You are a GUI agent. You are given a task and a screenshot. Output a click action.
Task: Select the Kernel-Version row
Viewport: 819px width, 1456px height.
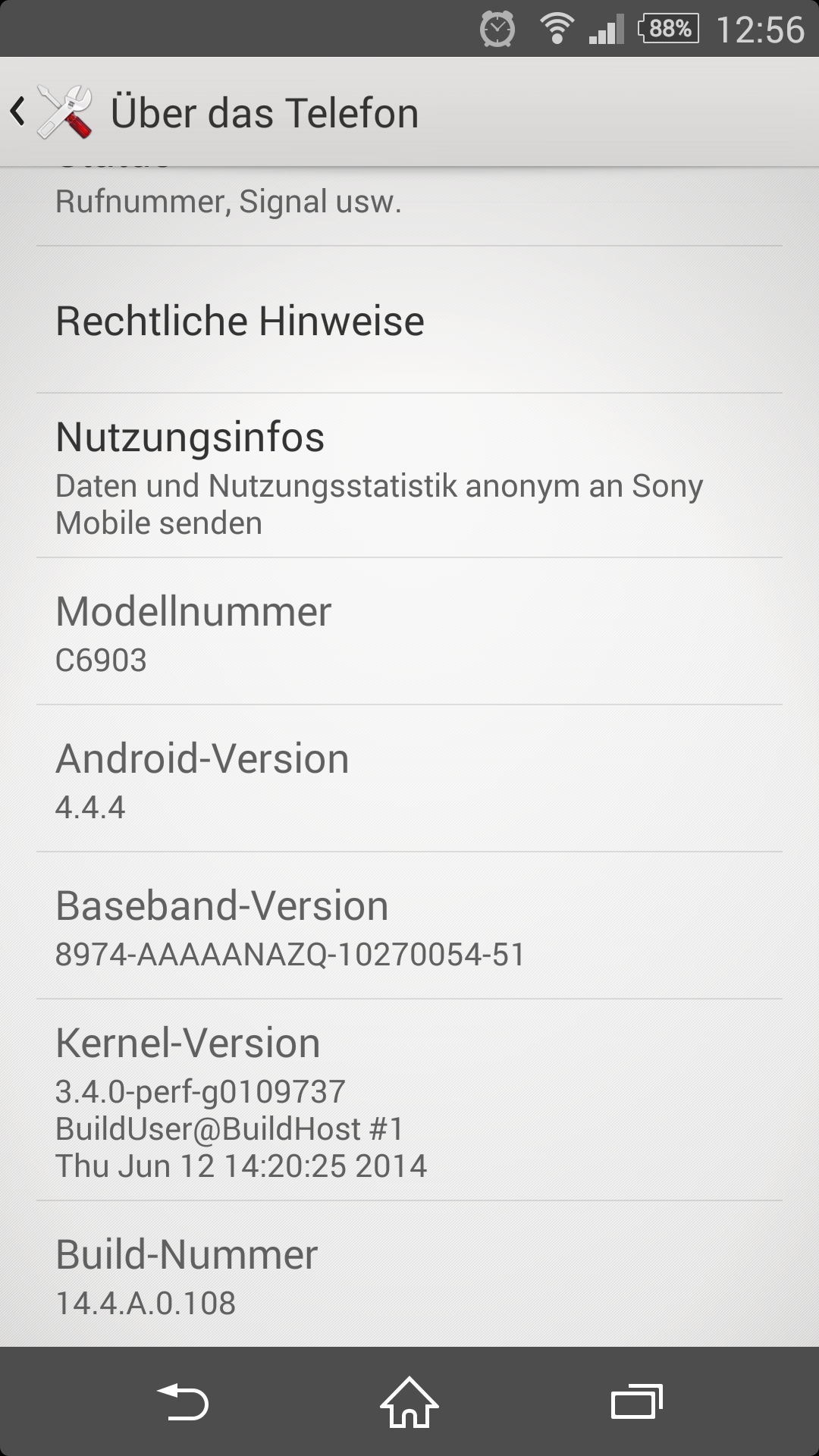coord(409,1100)
